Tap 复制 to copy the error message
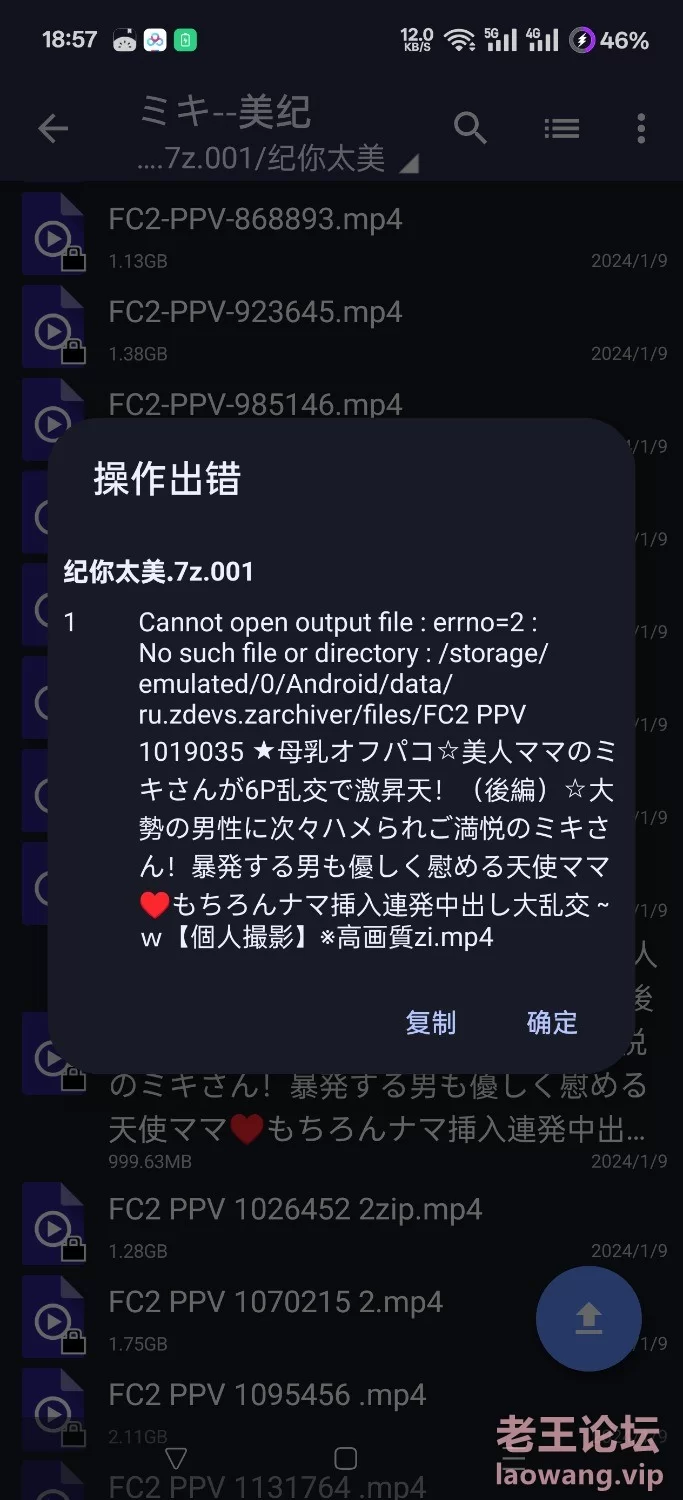Screen dimensions: 683x1500 coord(430,1022)
